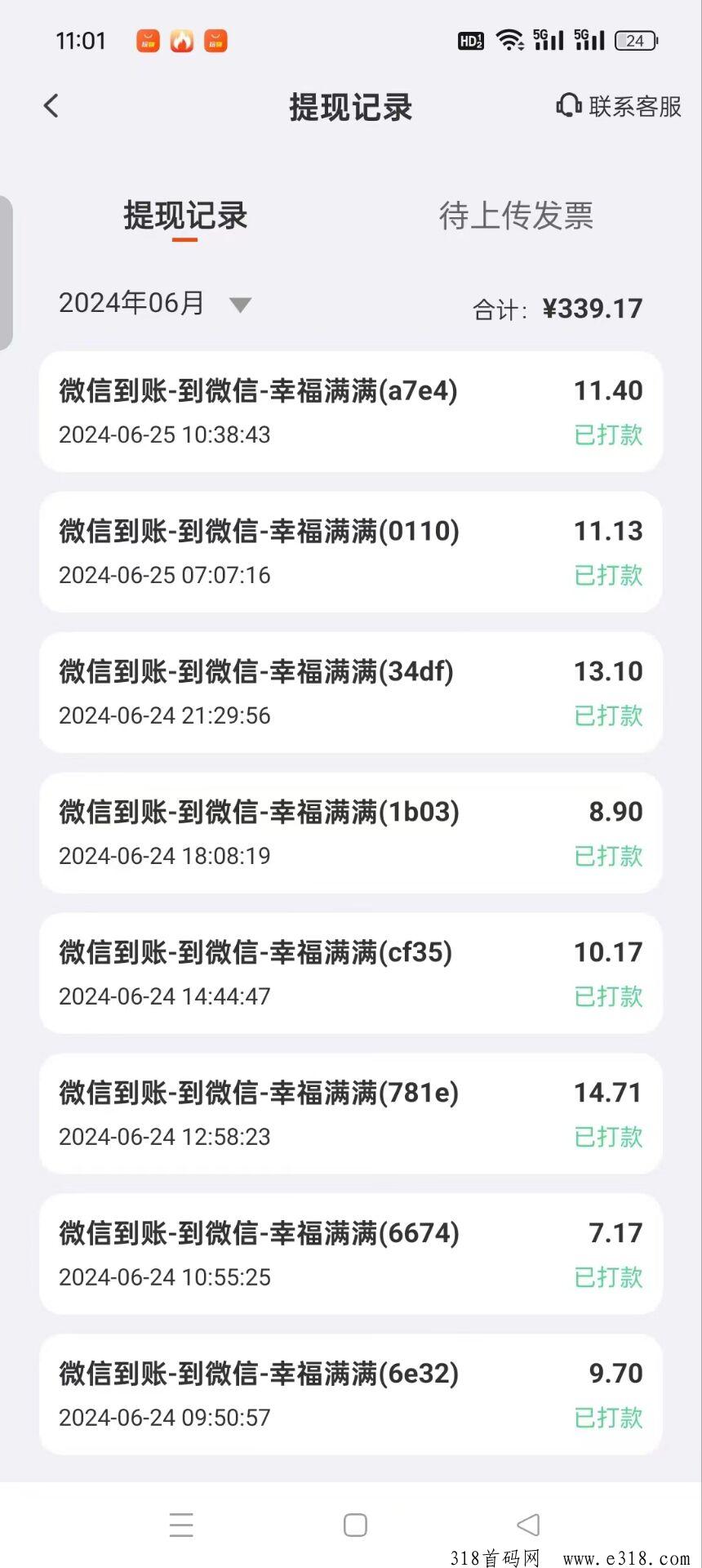Open recent apps from navigation bar
The height and width of the screenshot is (1568, 702).
click(x=181, y=1525)
